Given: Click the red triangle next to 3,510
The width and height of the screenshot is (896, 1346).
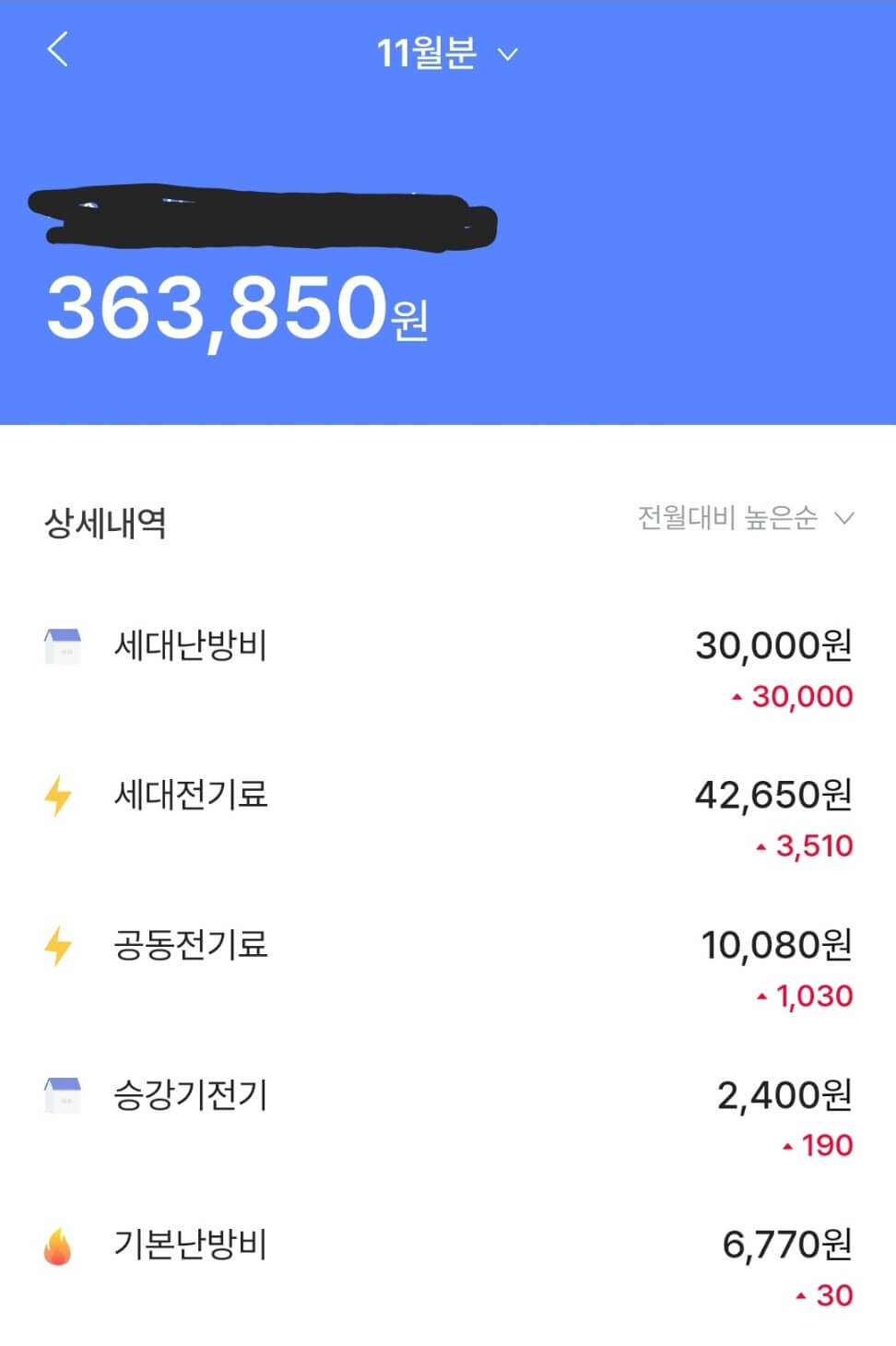Looking at the screenshot, I should (760, 846).
